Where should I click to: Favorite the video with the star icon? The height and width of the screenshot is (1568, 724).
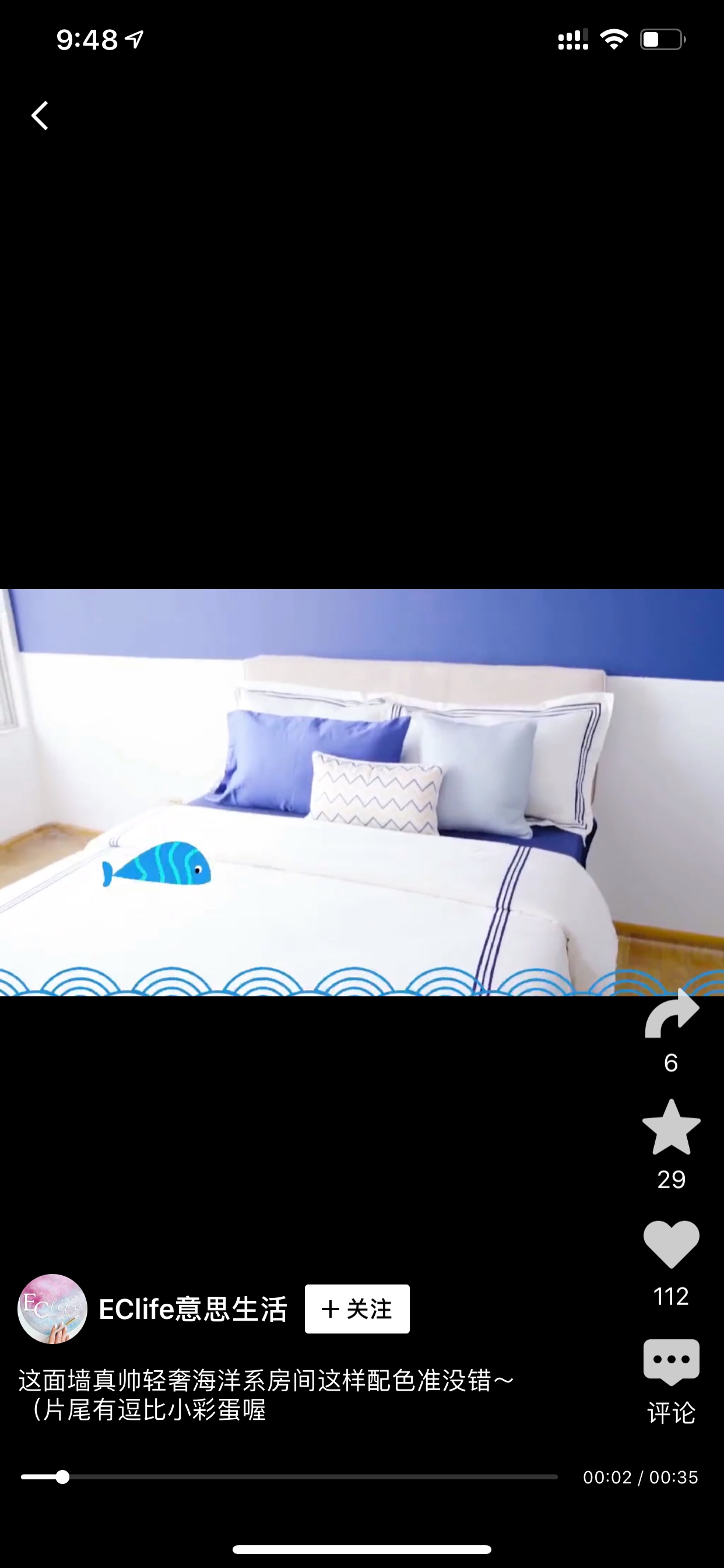[671, 1128]
